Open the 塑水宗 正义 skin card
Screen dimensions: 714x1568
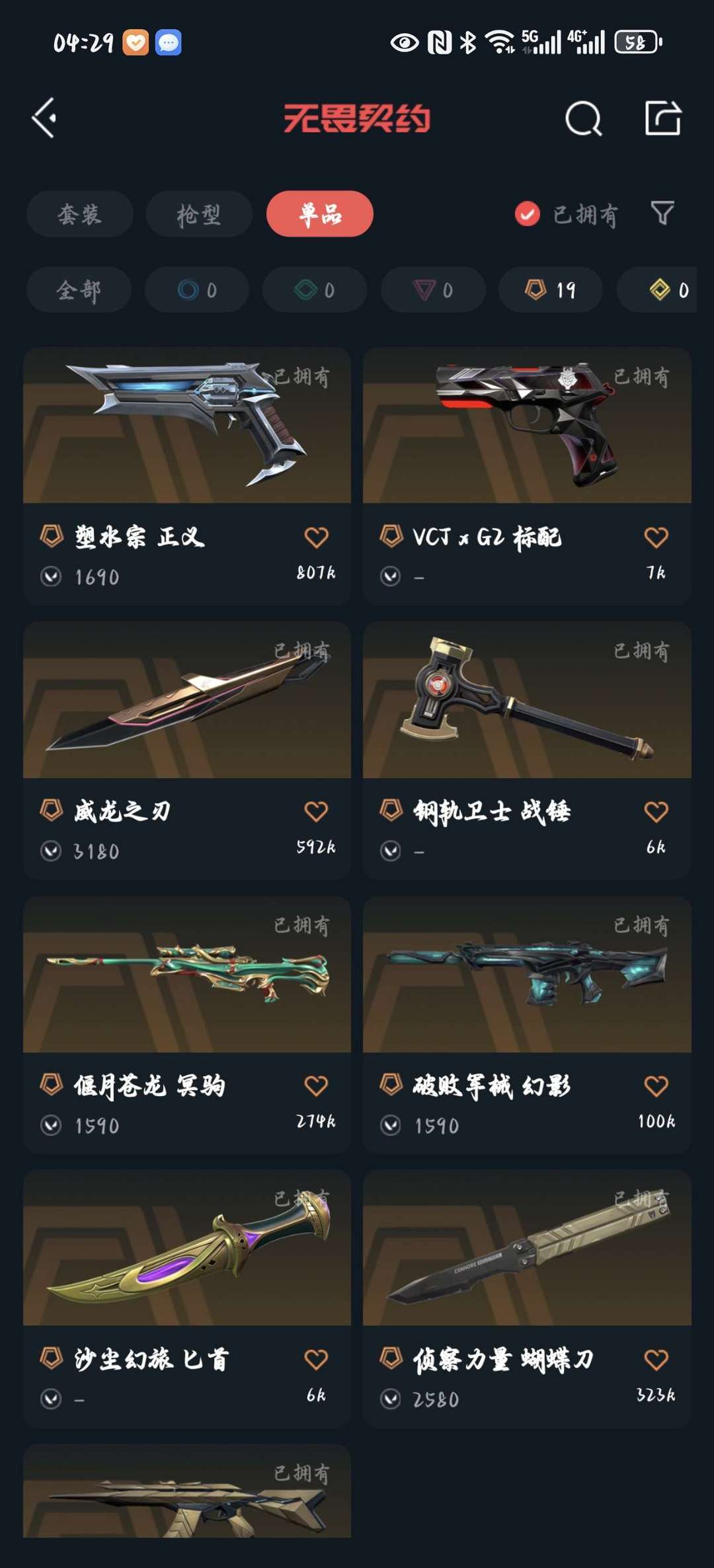click(187, 476)
